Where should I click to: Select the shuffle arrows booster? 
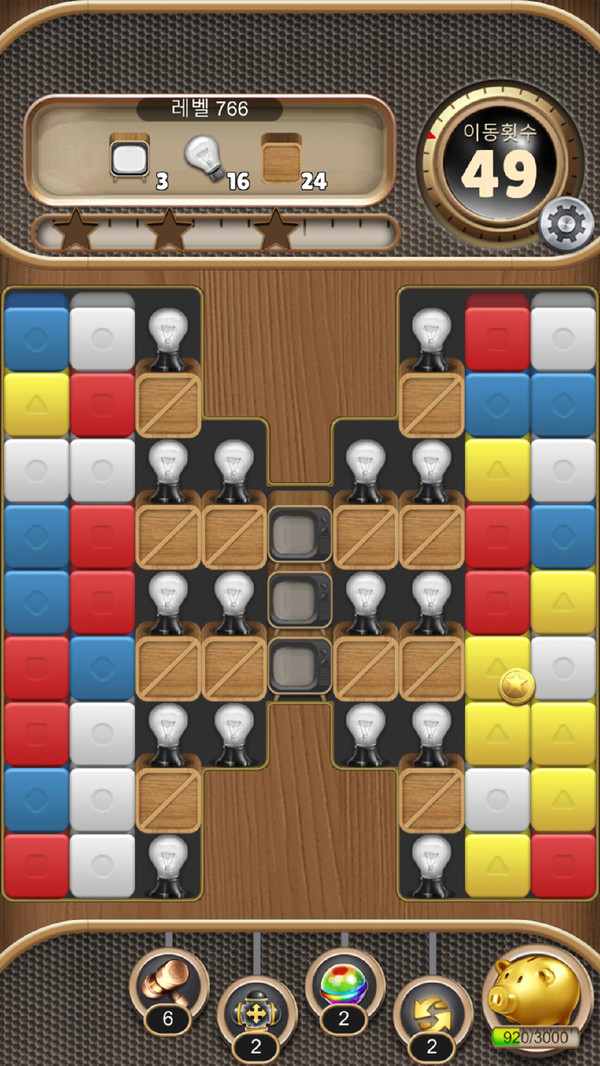click(x=431, y=1010)
